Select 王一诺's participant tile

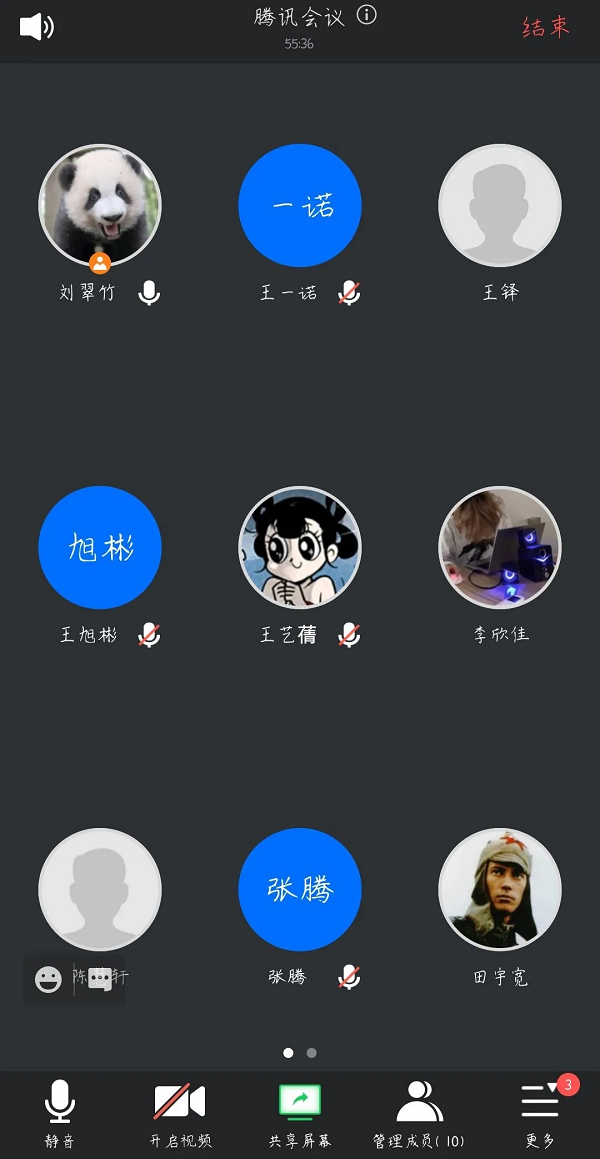pos(300,206)
